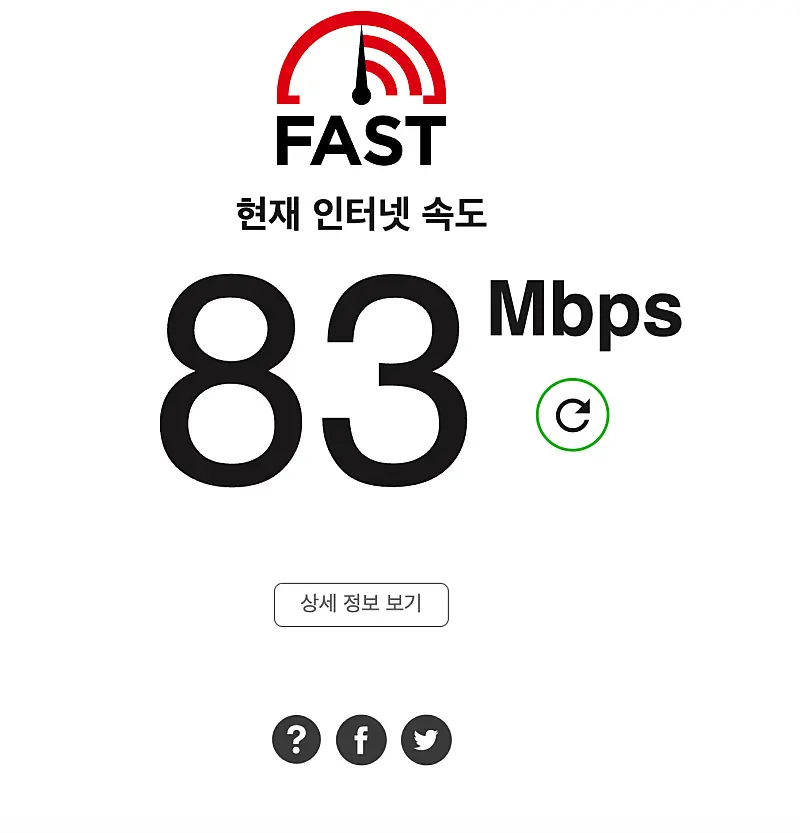Viewport: 800px width, 833px height.
Task: Share the result on Twitter
Action: click(x=426, y=740)
